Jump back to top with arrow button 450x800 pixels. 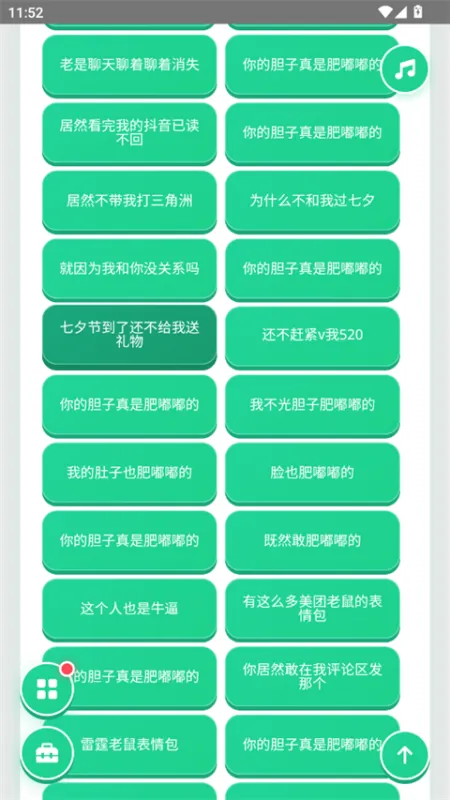(x=405, y=755)
